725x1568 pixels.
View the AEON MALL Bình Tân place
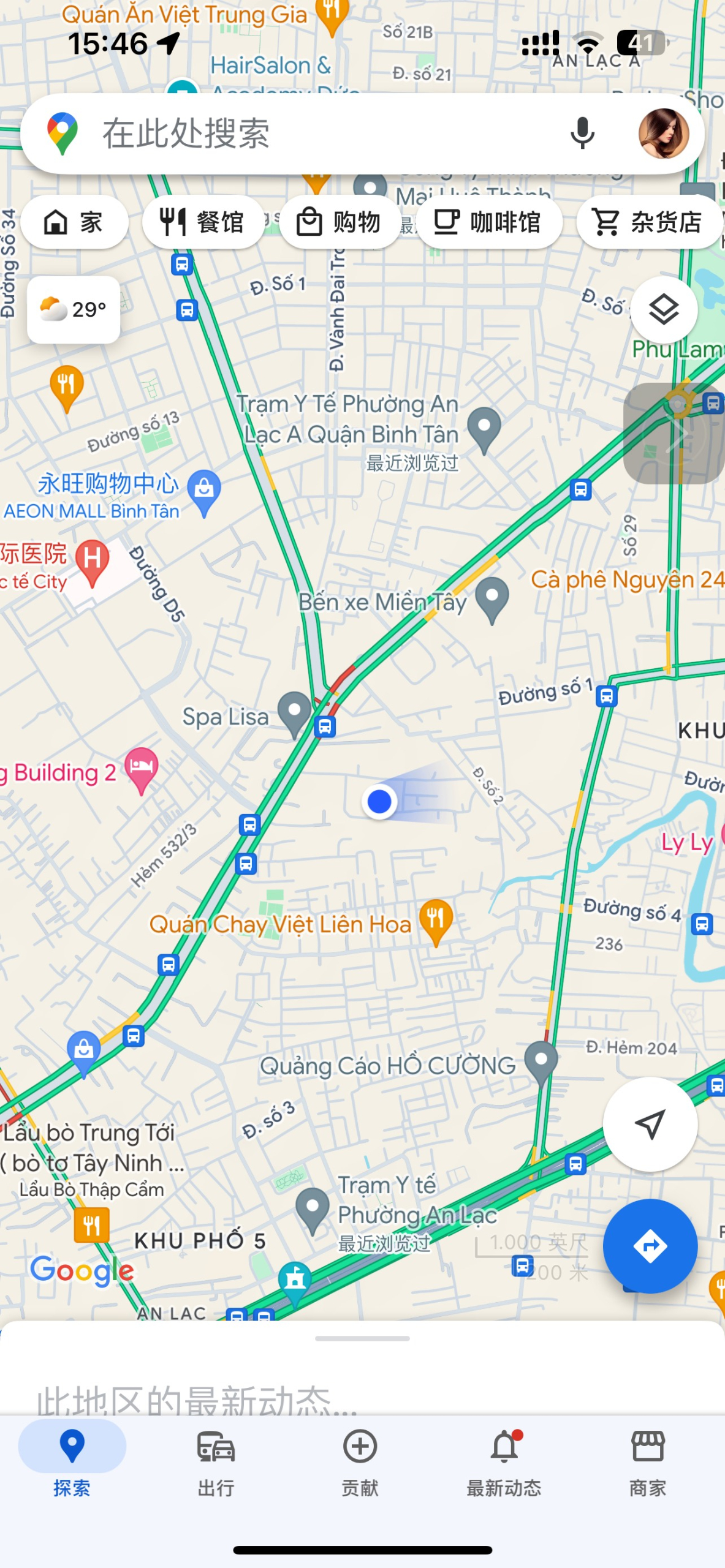(204, 490)
